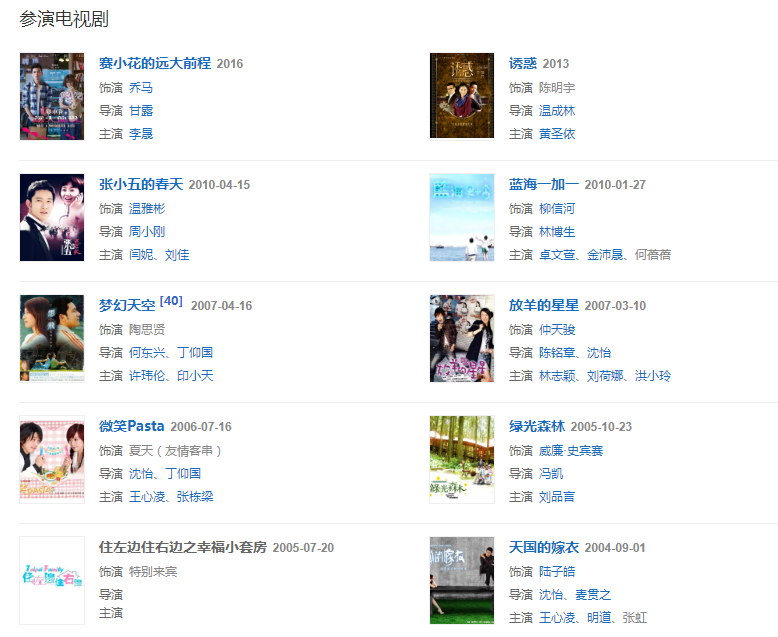The image size is (778, 637).
Task: View director 冯凯's page
Action: click(x=551, y=473)
